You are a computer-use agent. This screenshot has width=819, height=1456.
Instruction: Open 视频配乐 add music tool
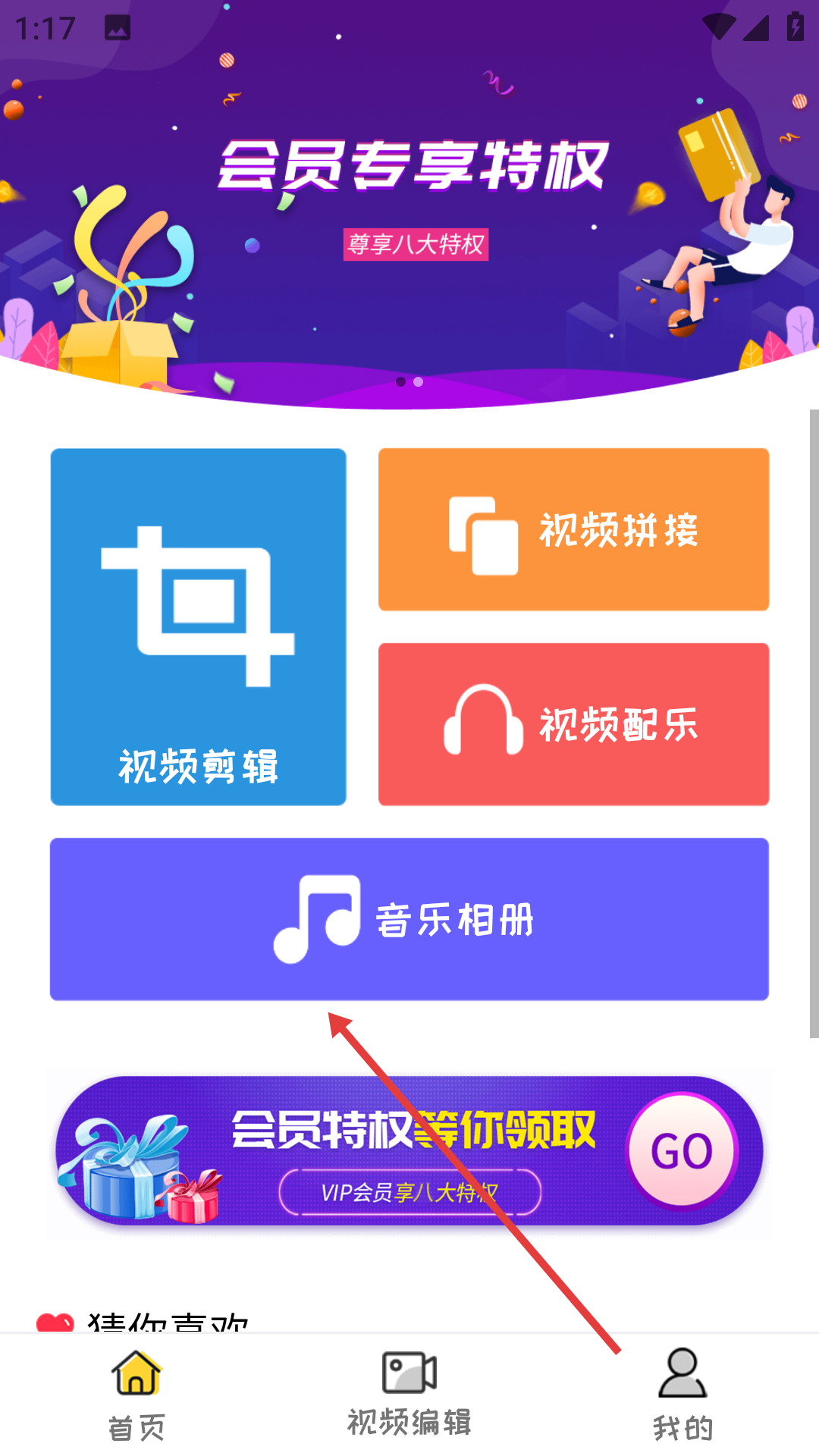573,724
